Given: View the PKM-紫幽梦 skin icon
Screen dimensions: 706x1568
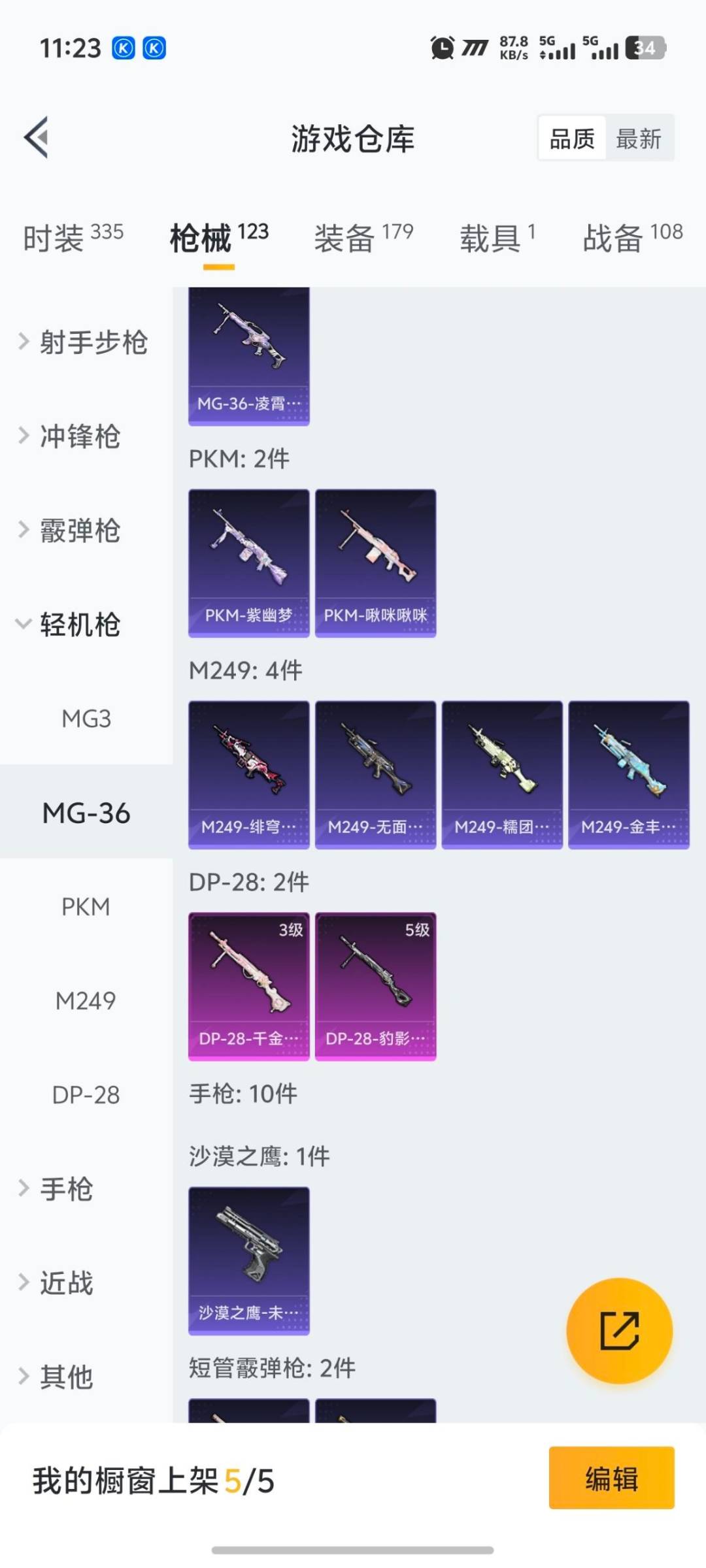Looking at the screenshot, I should [x=248, y=563].
